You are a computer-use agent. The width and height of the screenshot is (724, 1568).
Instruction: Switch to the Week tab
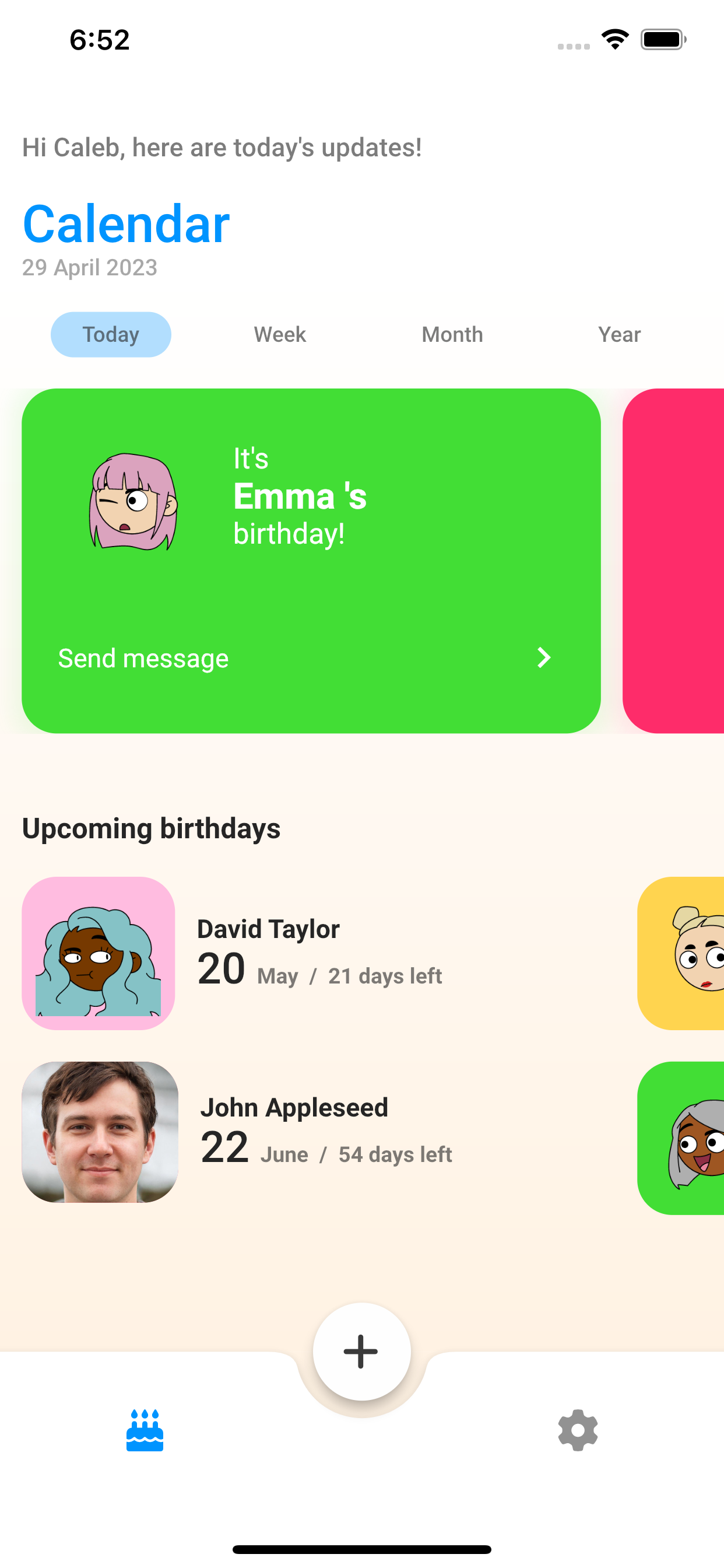click(x=279, y=334)
